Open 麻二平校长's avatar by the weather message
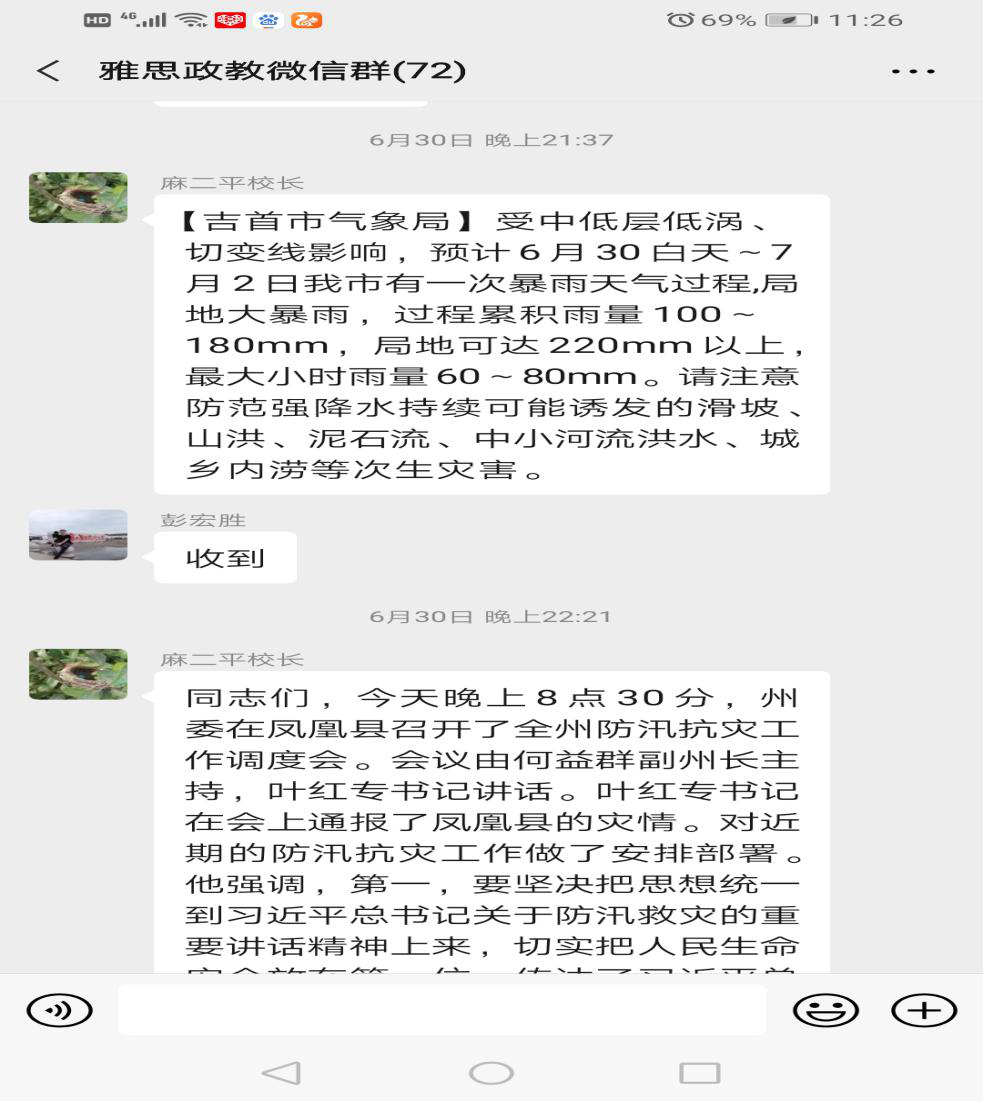 (x=78, y=197)
